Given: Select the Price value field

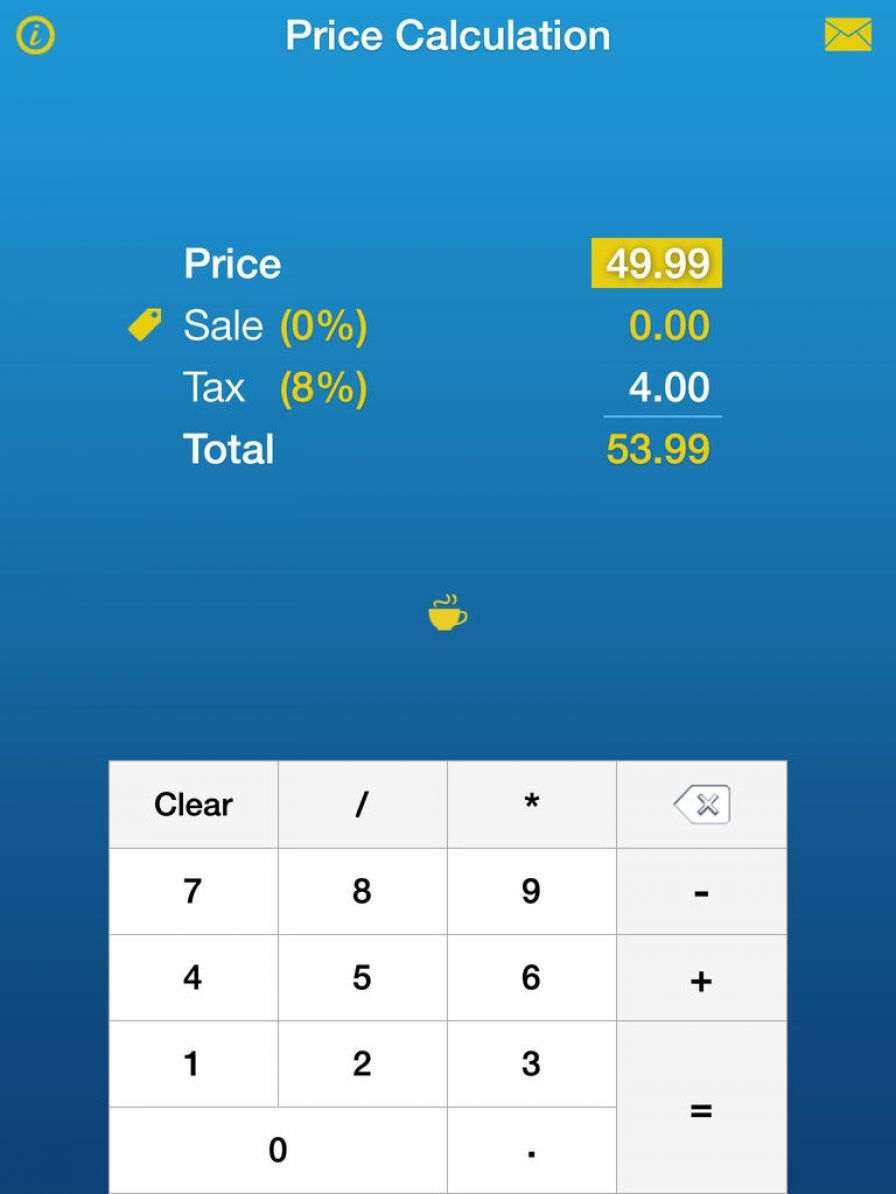Looking at the screenshot, I should pos(655,263).
